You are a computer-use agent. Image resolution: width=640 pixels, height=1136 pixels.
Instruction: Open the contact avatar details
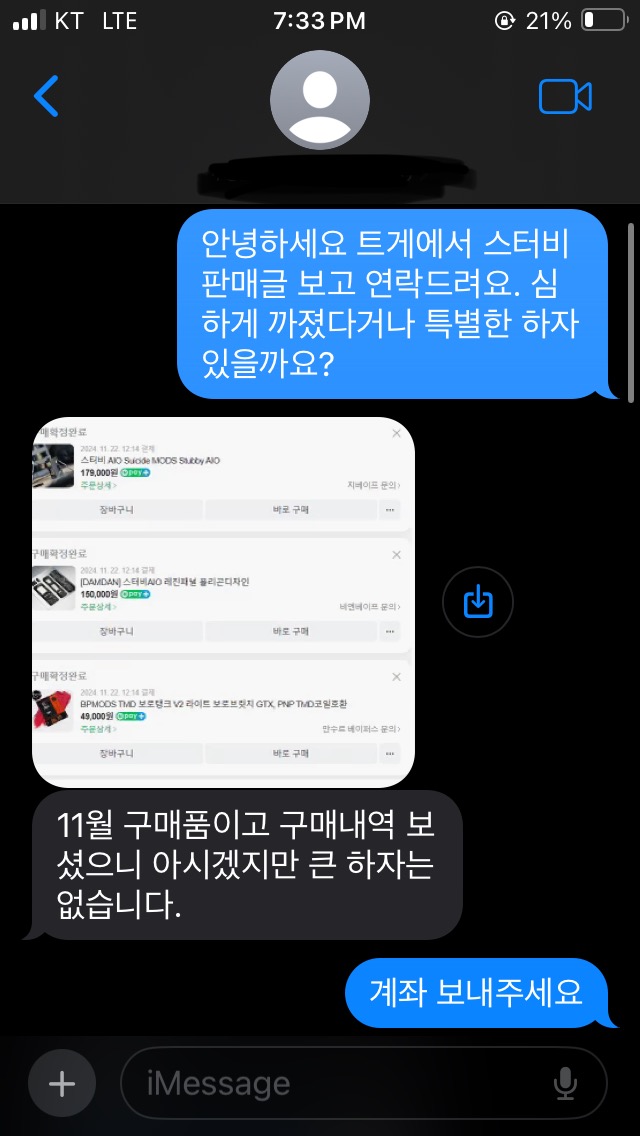(x=320, y=100)
